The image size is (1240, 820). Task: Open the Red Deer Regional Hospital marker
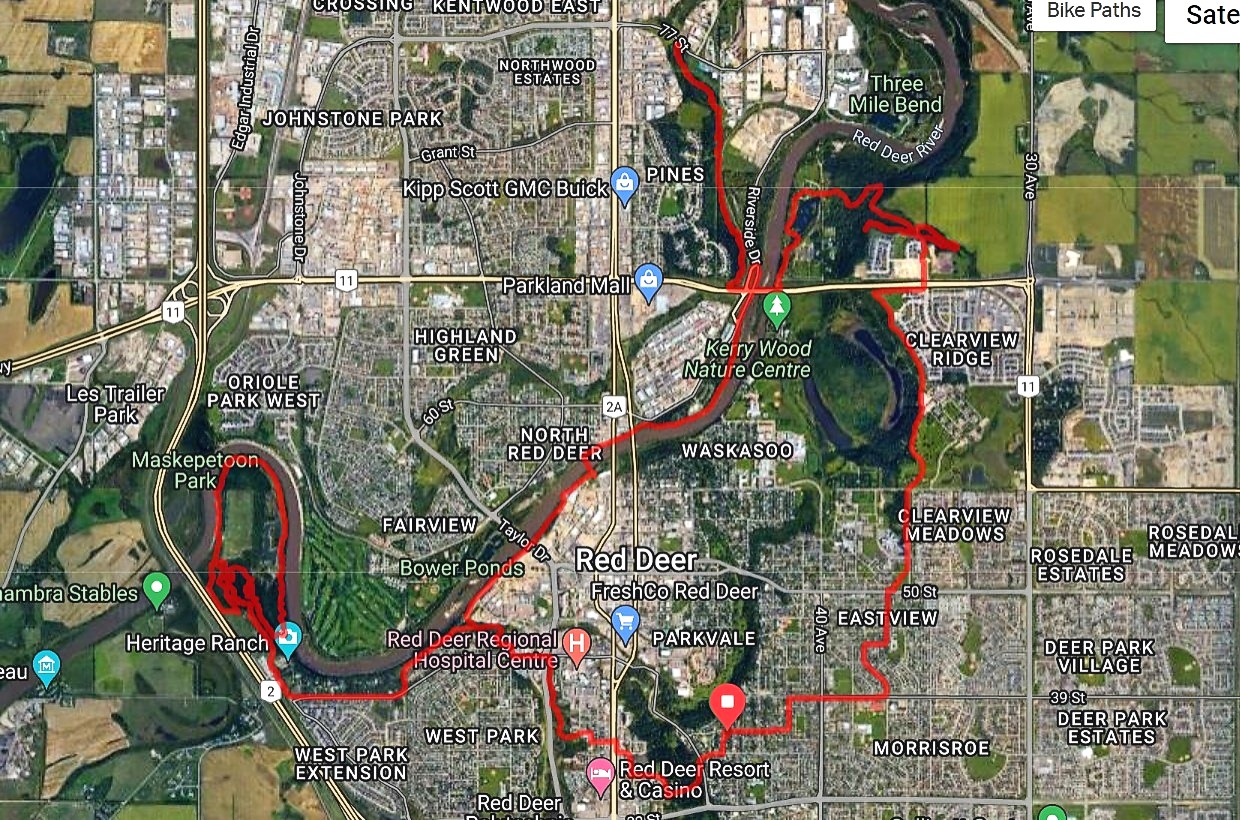point(577,646)
